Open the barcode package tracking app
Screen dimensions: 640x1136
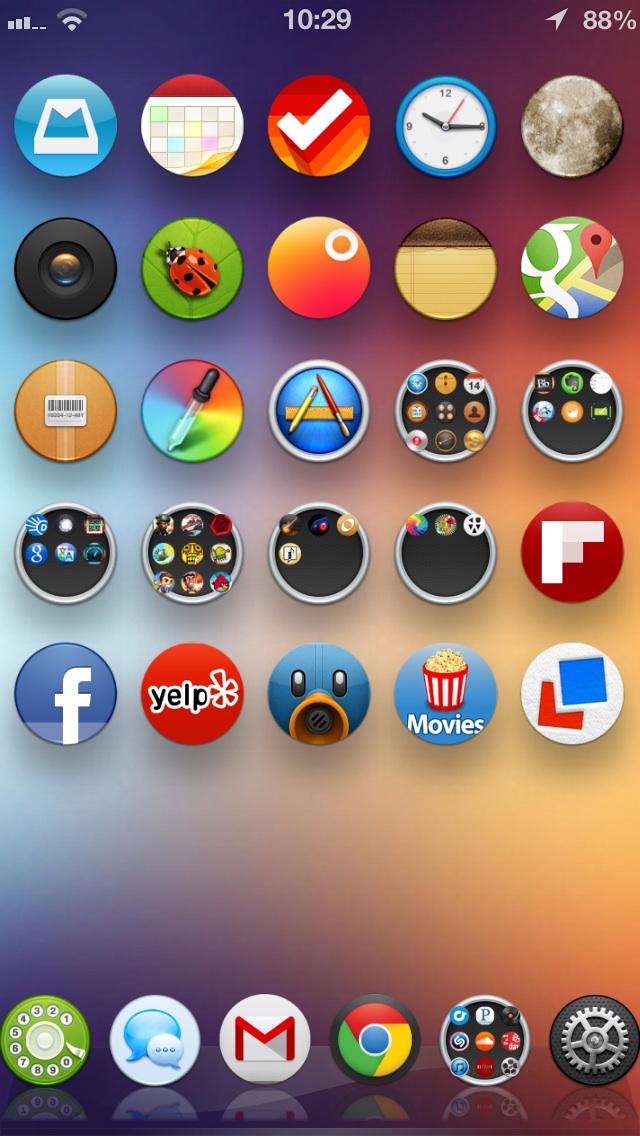click(x=65, y=410)
